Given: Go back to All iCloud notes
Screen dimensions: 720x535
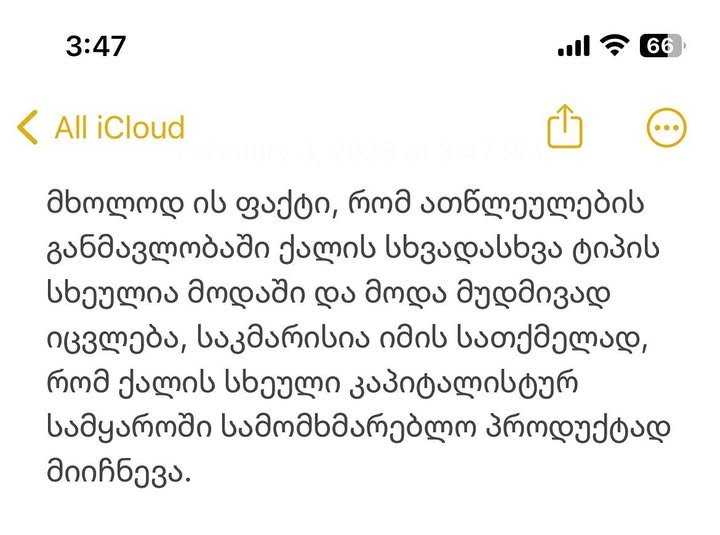Looking at the screenshot, I should coord(101,128).
